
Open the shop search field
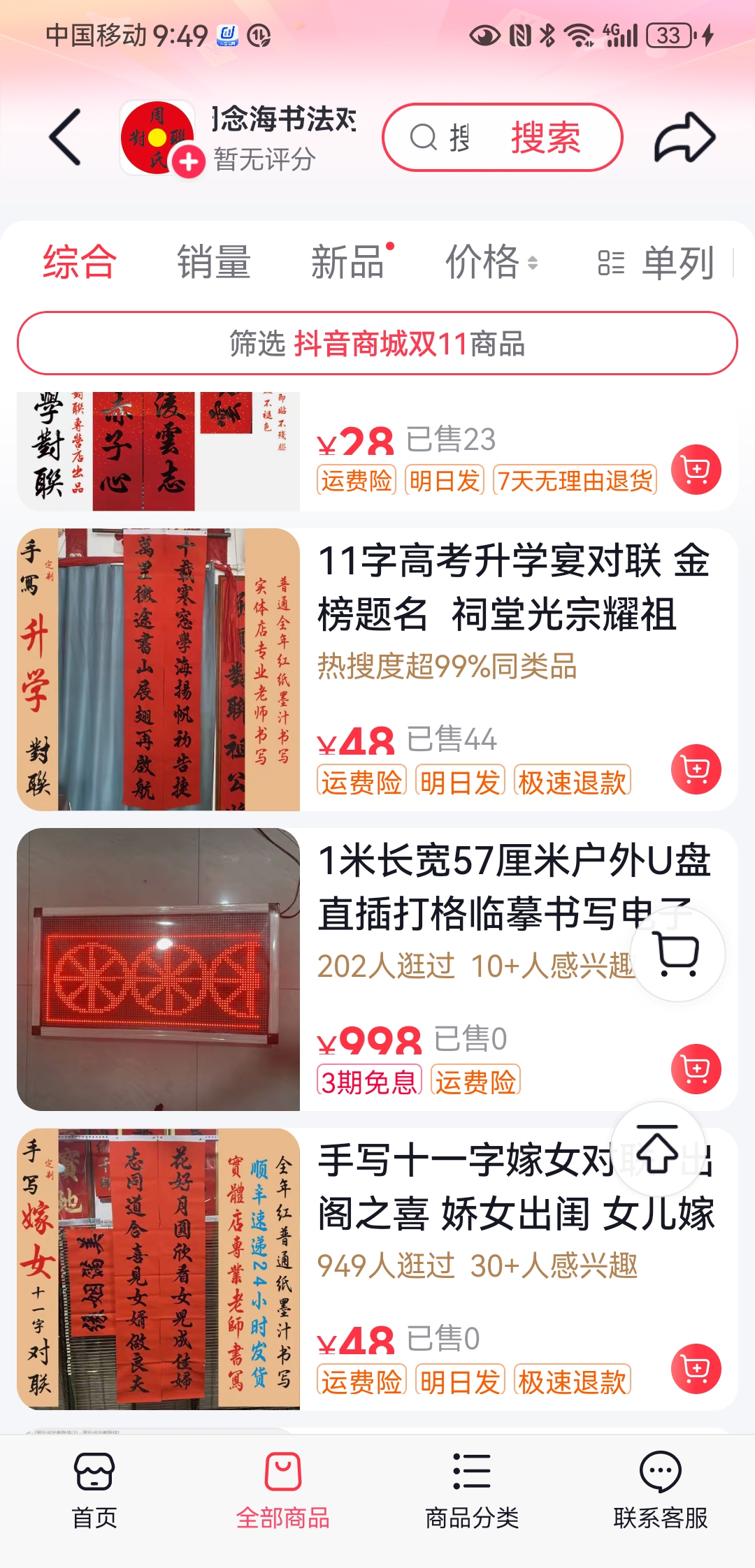pos(447,137)
